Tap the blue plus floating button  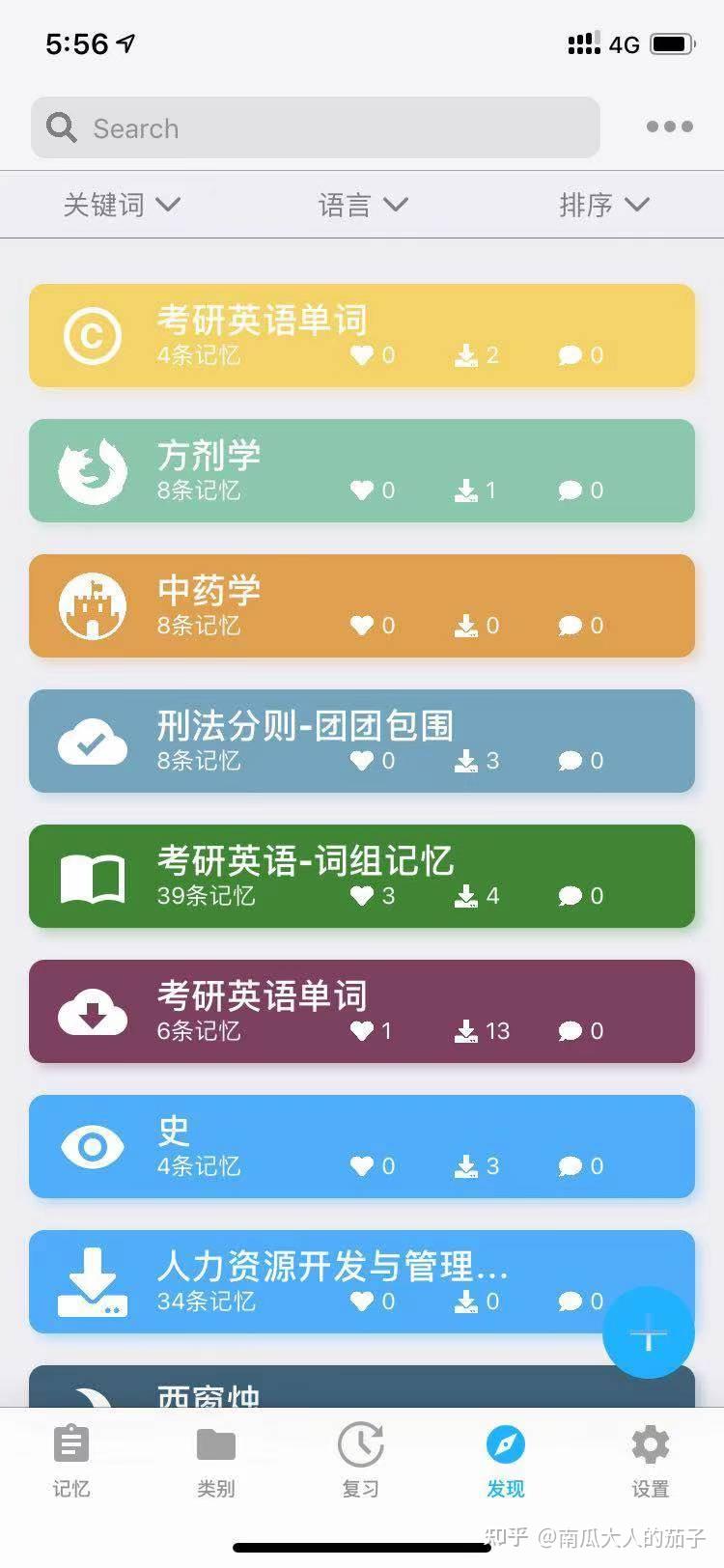648,1333
